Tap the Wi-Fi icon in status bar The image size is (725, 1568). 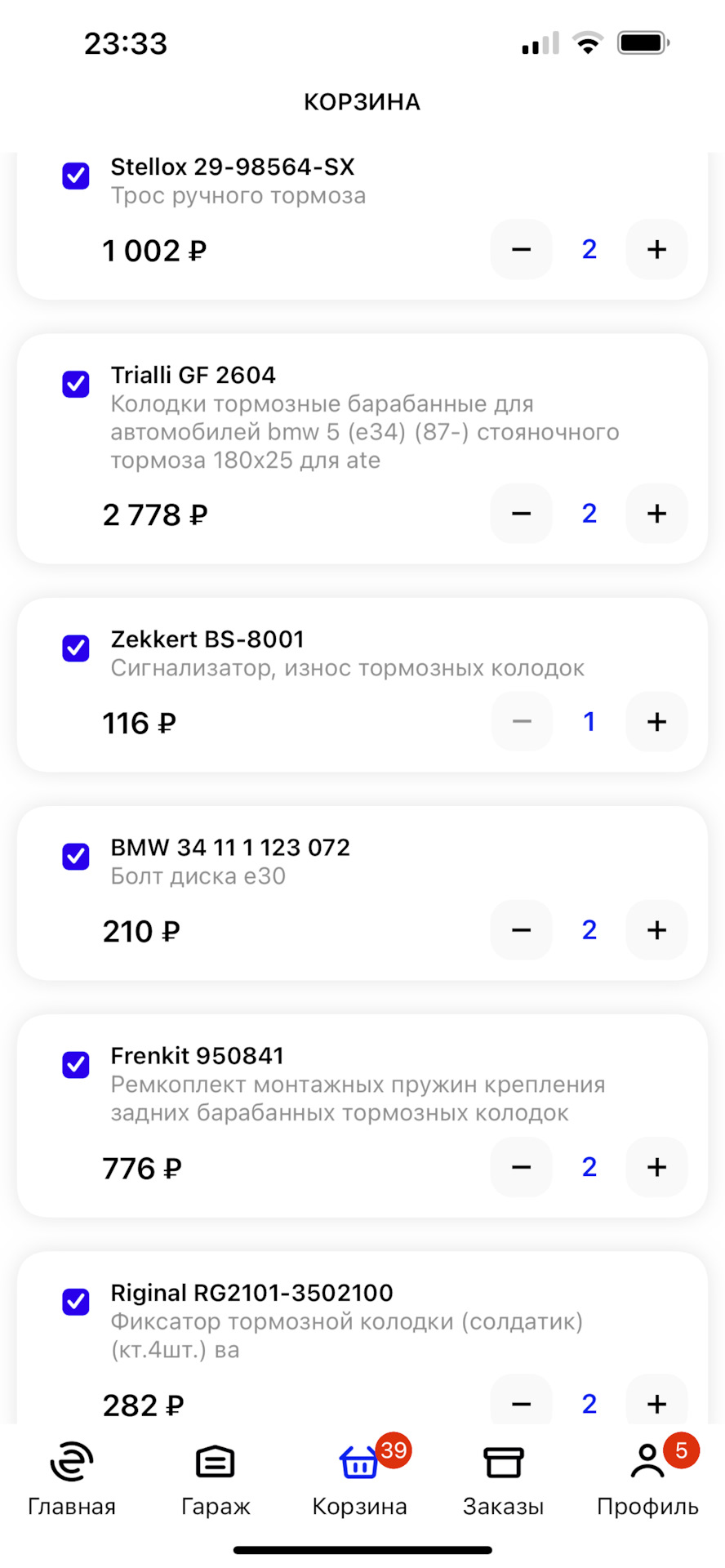[587, 42]
